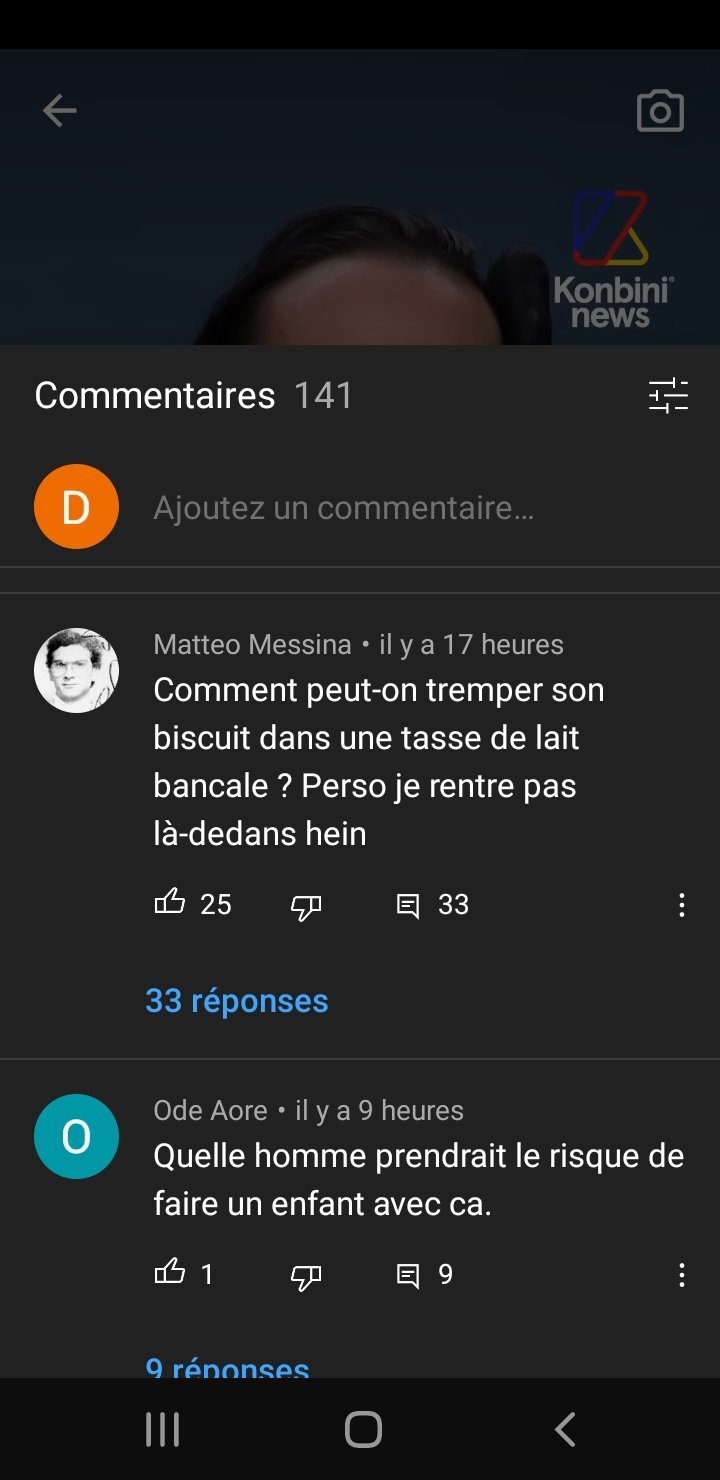Like Ode Aore's comment

pos(170,1273)
